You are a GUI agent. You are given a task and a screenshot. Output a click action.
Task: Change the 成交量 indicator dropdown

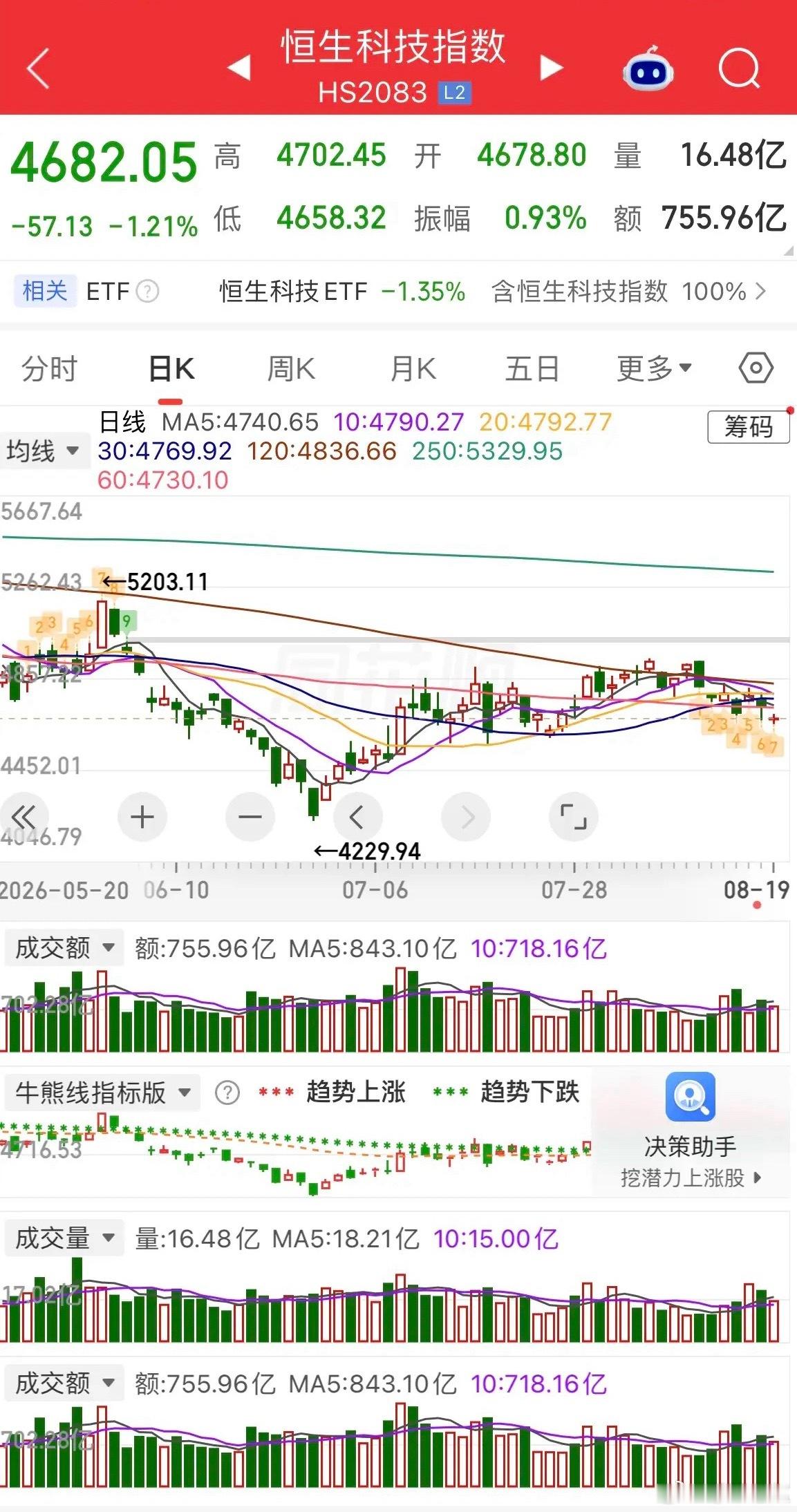point(64,1238)
